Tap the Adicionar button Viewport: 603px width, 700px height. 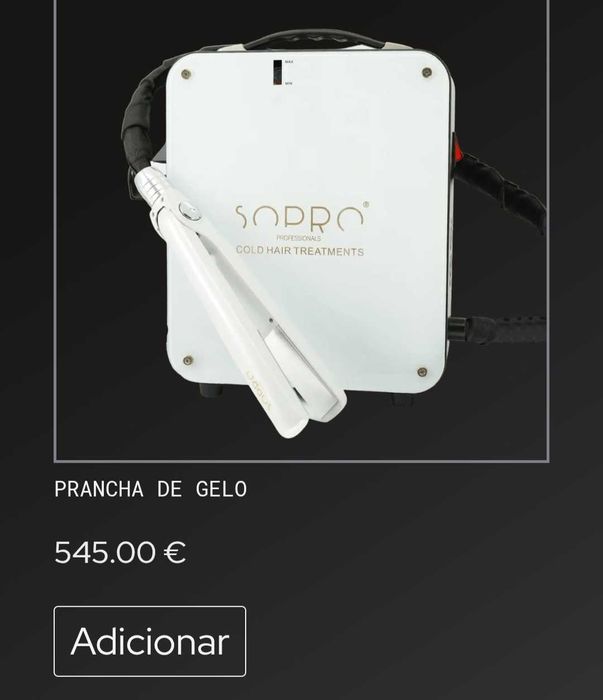[x=150, y=641]
